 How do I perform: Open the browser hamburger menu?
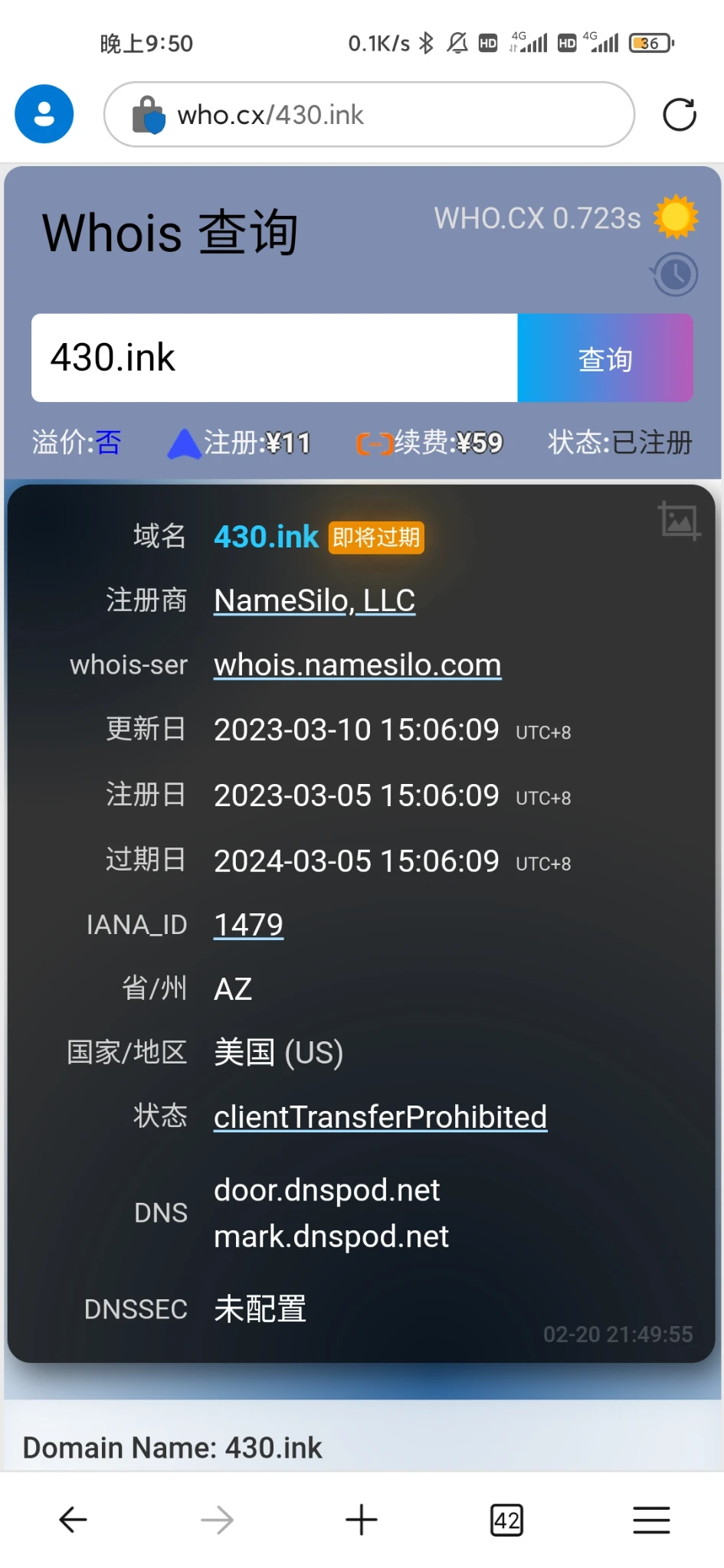651,1520
